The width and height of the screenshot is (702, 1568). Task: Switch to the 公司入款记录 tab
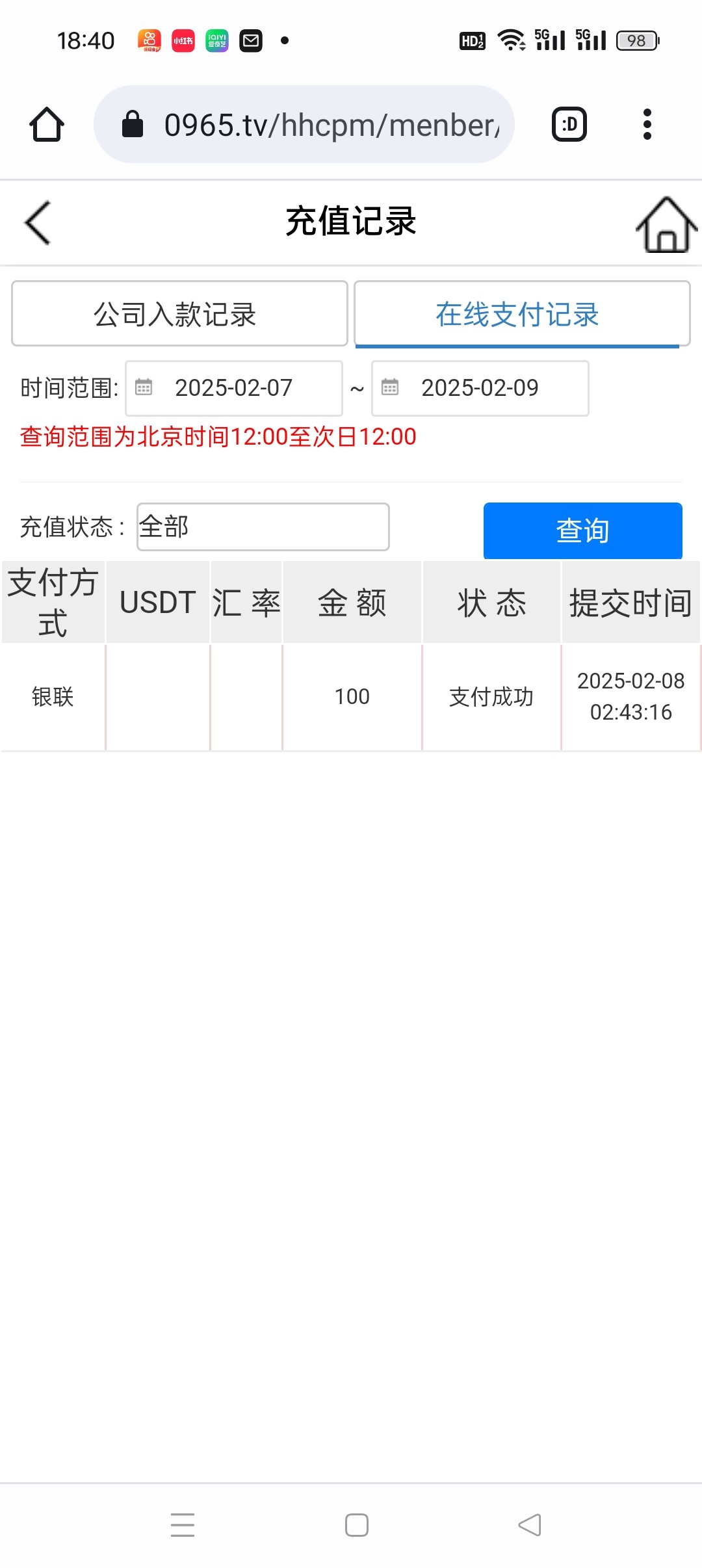[x=179, y=314]
